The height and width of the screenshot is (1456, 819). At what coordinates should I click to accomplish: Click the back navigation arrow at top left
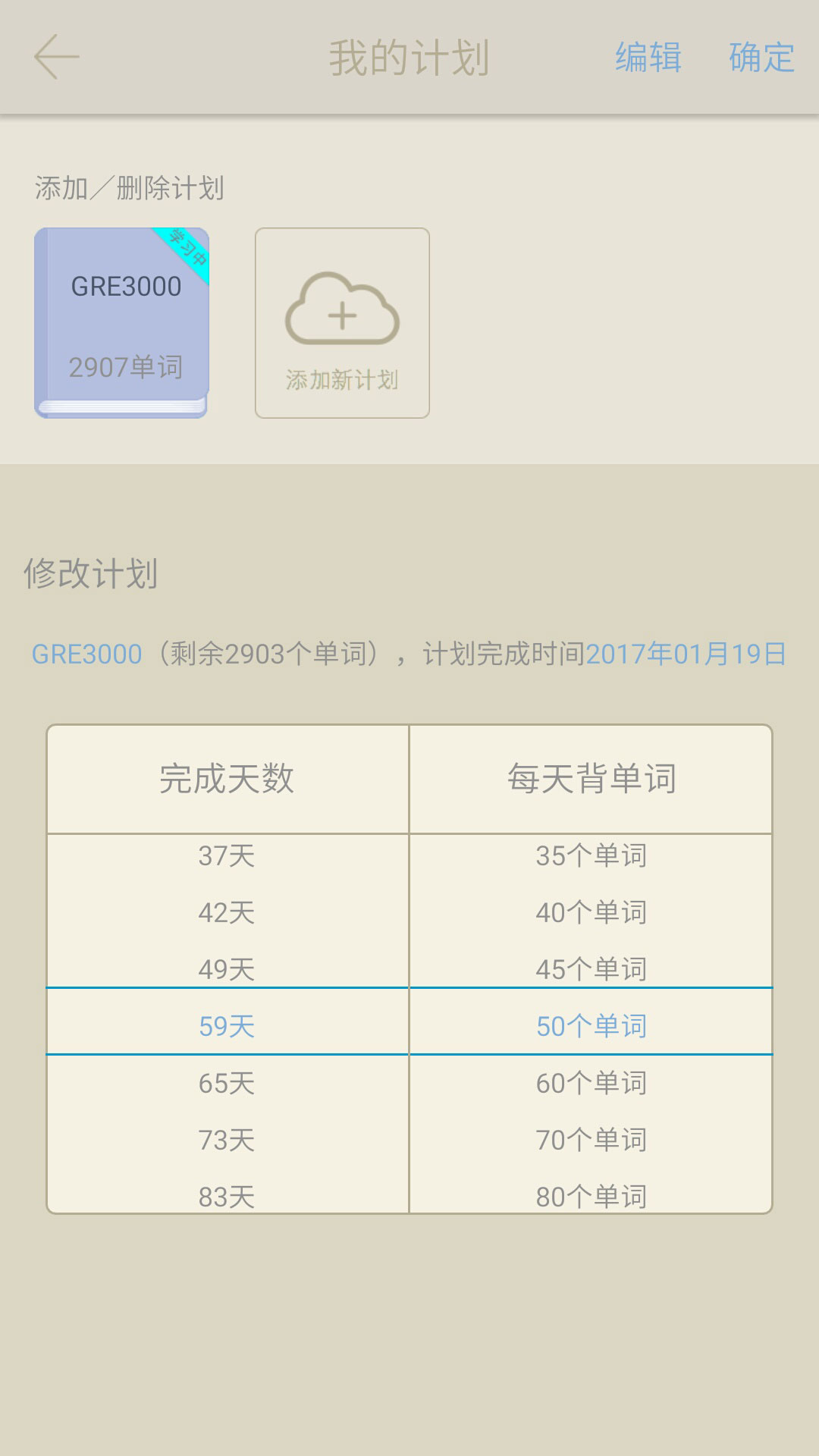[x=57, y=55]
